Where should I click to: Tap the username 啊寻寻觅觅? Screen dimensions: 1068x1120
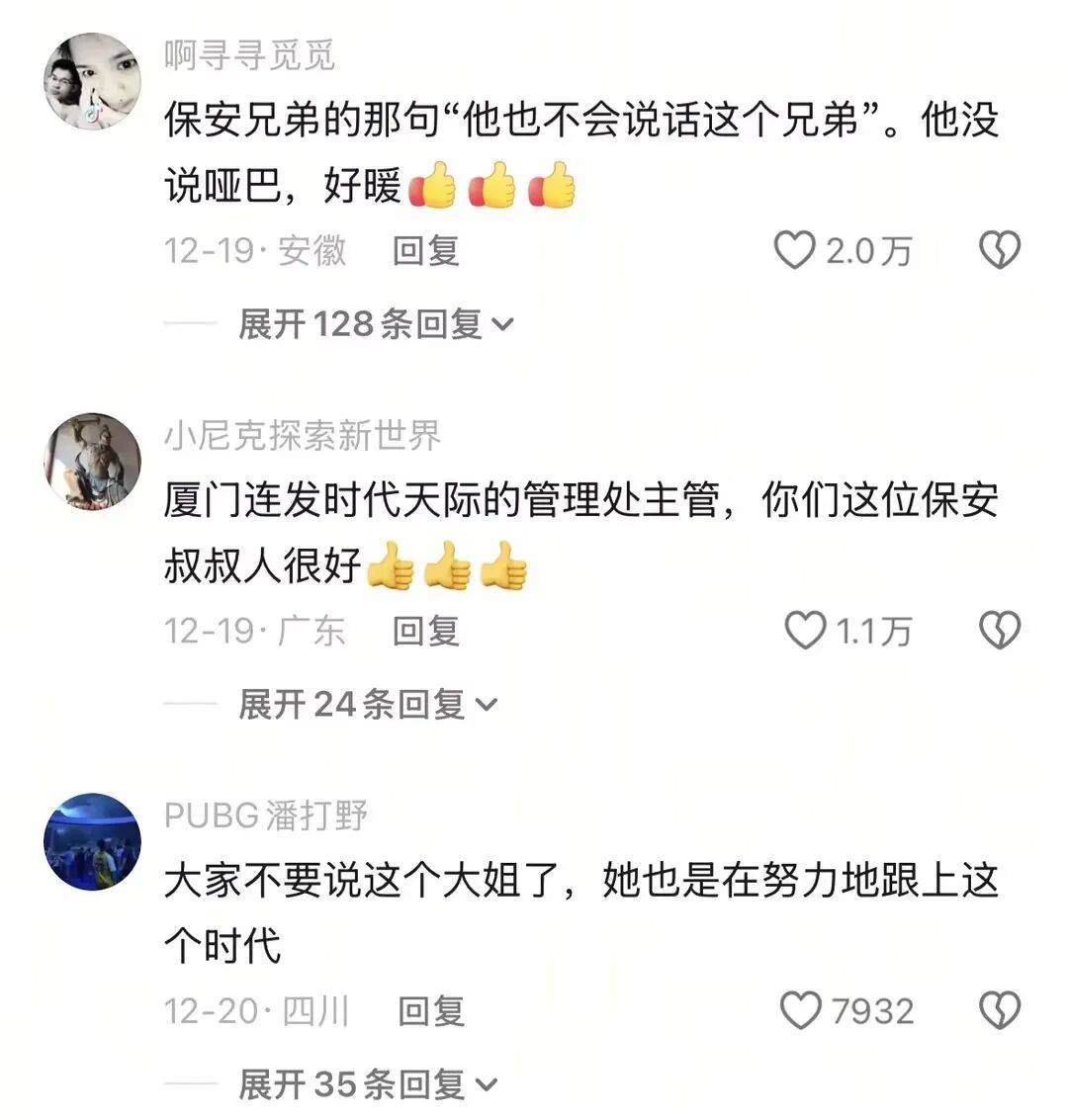[x=249, y=56]
